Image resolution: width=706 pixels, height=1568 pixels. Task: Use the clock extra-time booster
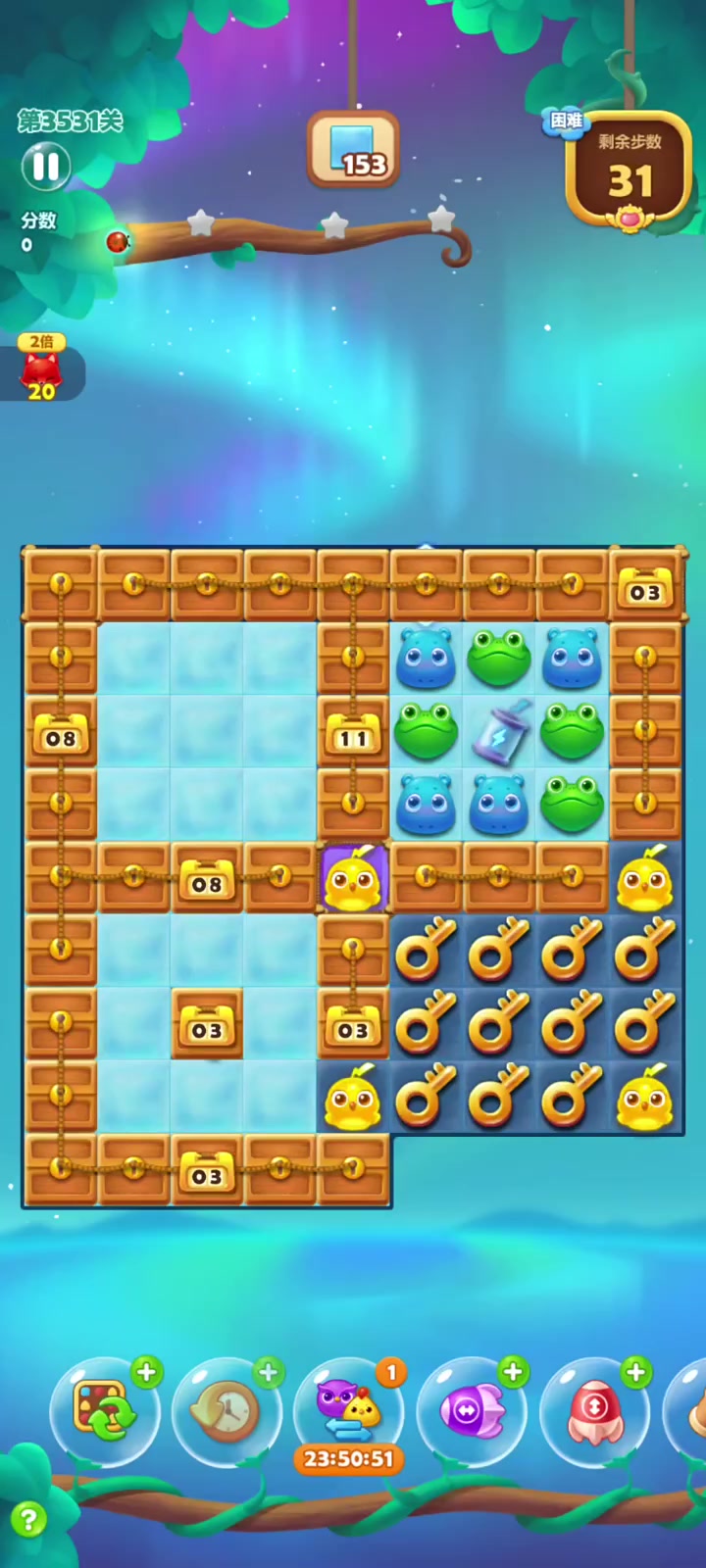click(227, 1411)
